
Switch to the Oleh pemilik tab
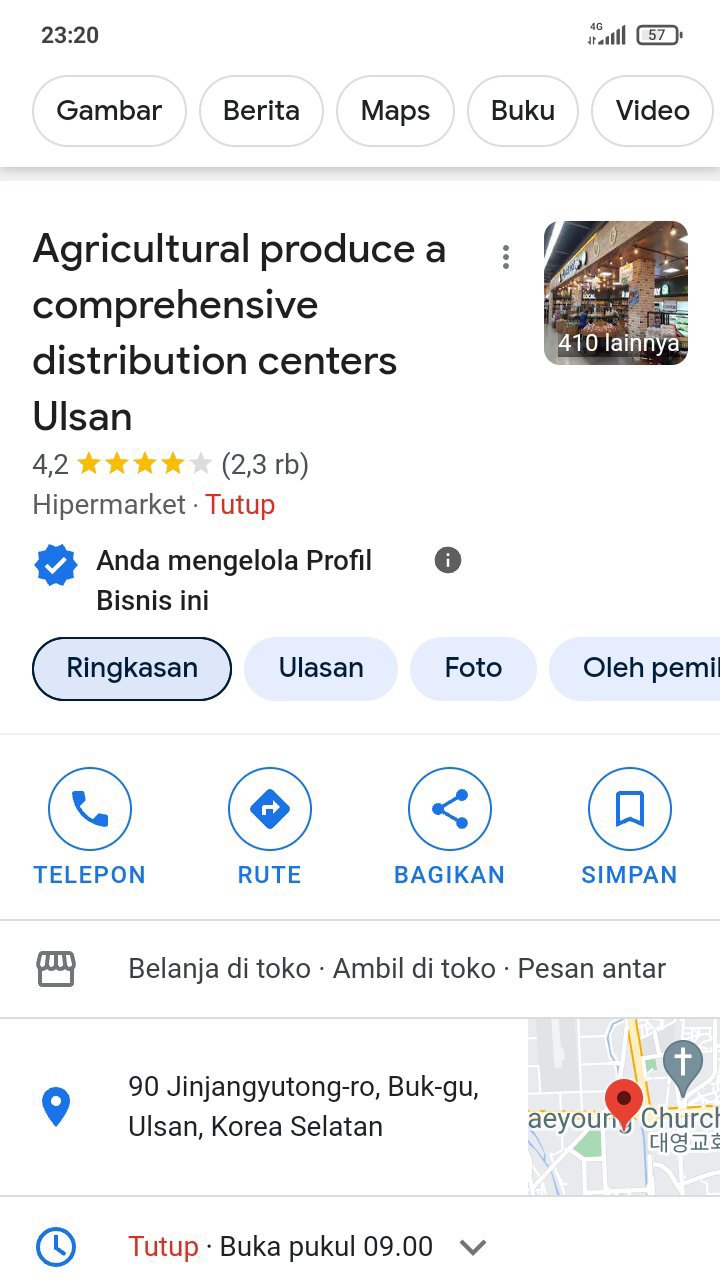pos(635,668)
